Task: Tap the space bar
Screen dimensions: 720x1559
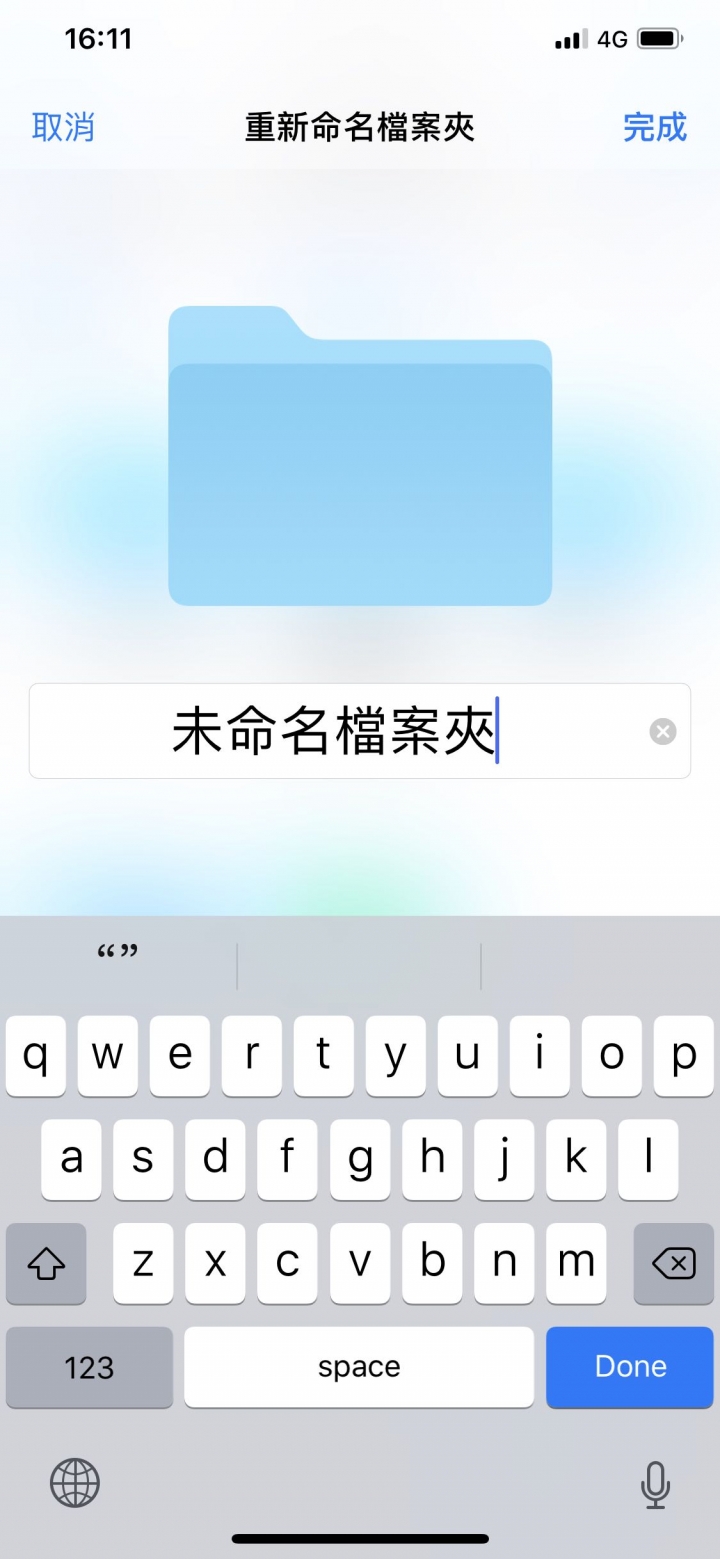Action: [359, 1366]
